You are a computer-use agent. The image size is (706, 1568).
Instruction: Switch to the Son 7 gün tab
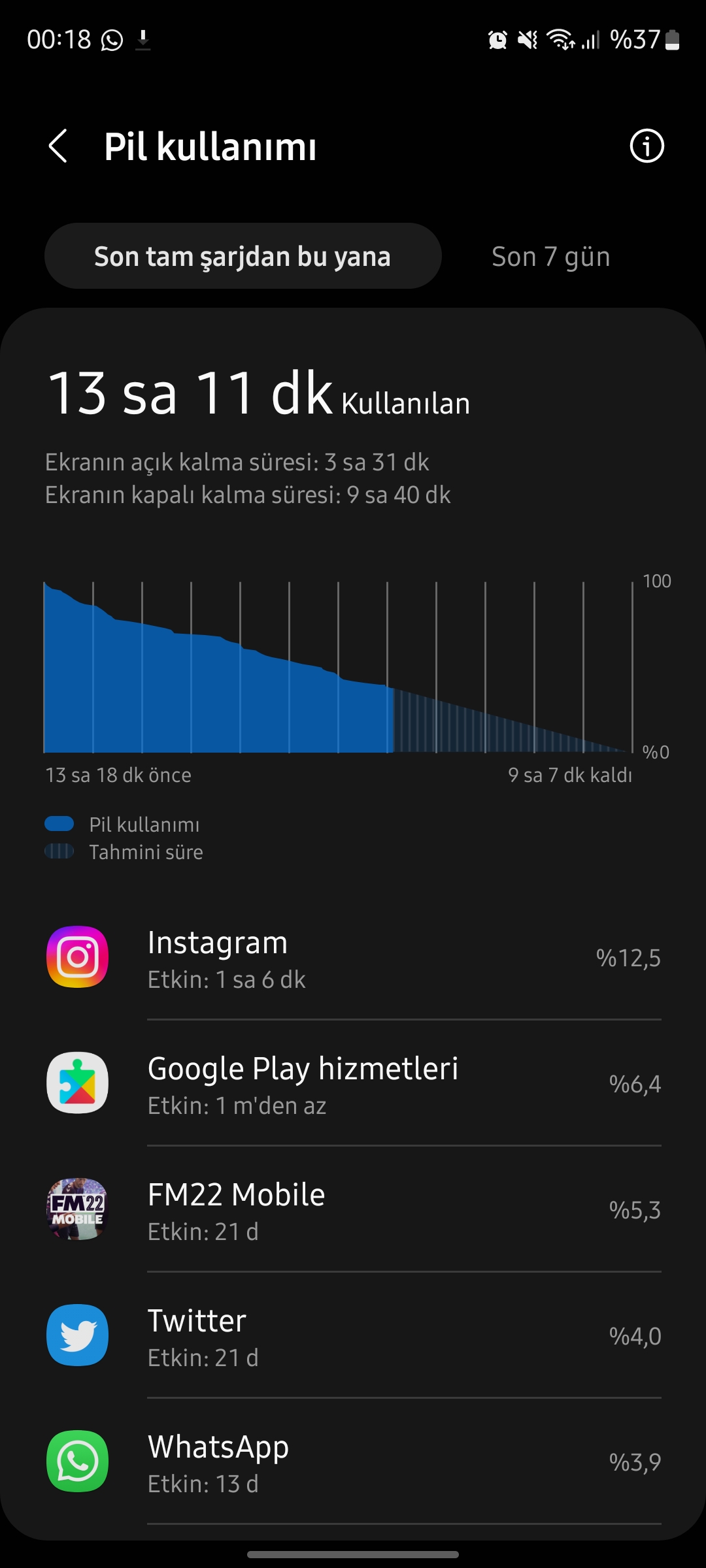tap(550, 256)
